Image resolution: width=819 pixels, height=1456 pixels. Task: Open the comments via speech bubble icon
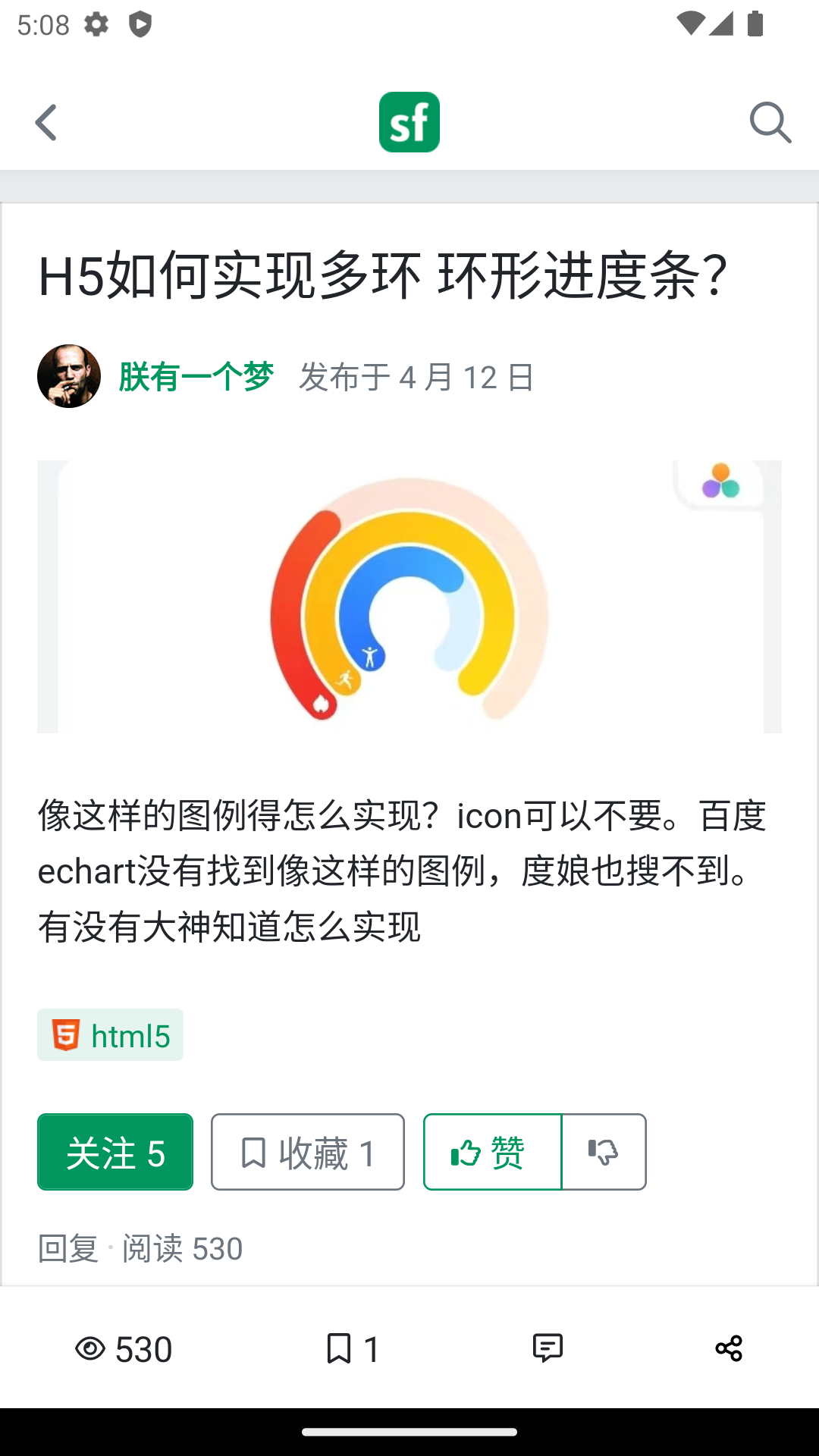547,1348
